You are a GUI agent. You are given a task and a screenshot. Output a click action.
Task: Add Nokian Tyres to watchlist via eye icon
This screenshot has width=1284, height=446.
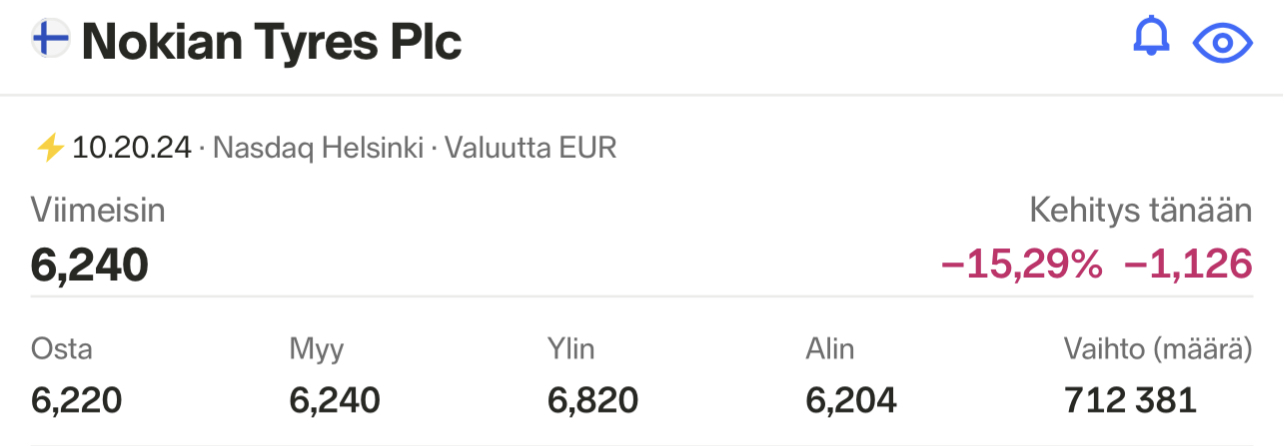click(x=1222, y=43)
